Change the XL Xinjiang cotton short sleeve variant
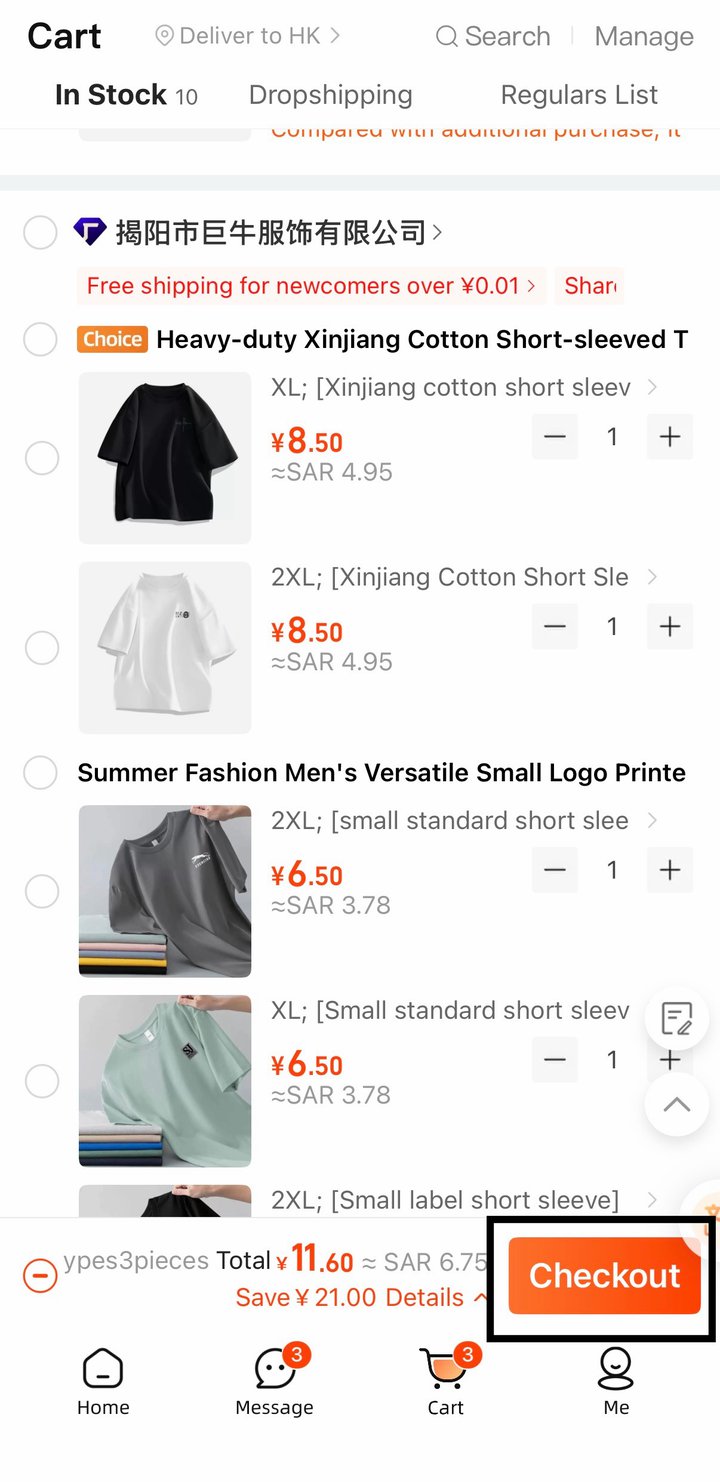Screen dimensions: 720x1482 (x=464, y=387)
